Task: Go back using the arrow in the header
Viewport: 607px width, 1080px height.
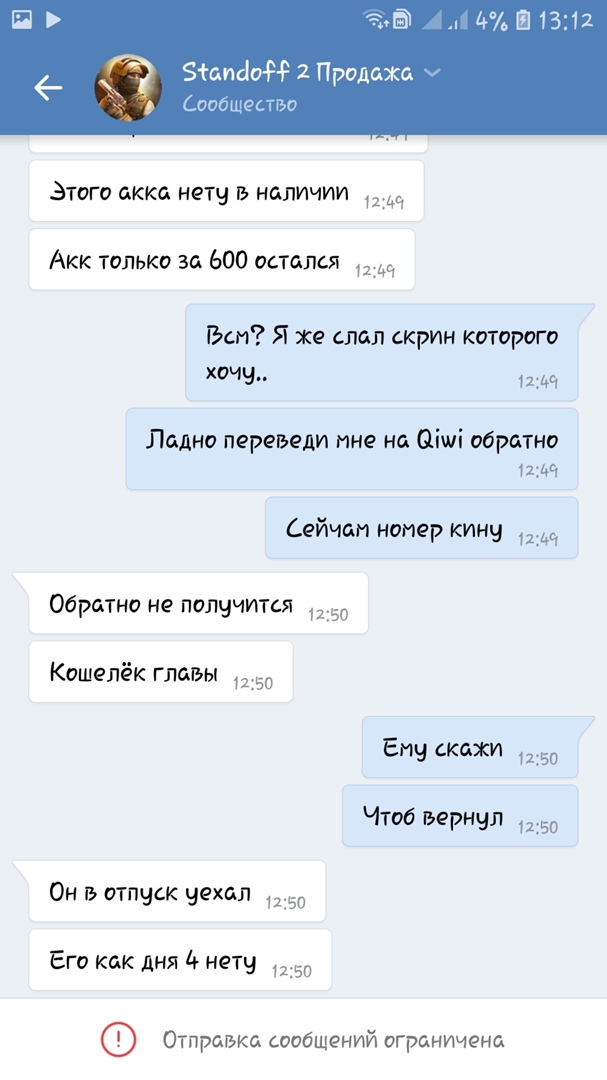Action: click(48, 88)
